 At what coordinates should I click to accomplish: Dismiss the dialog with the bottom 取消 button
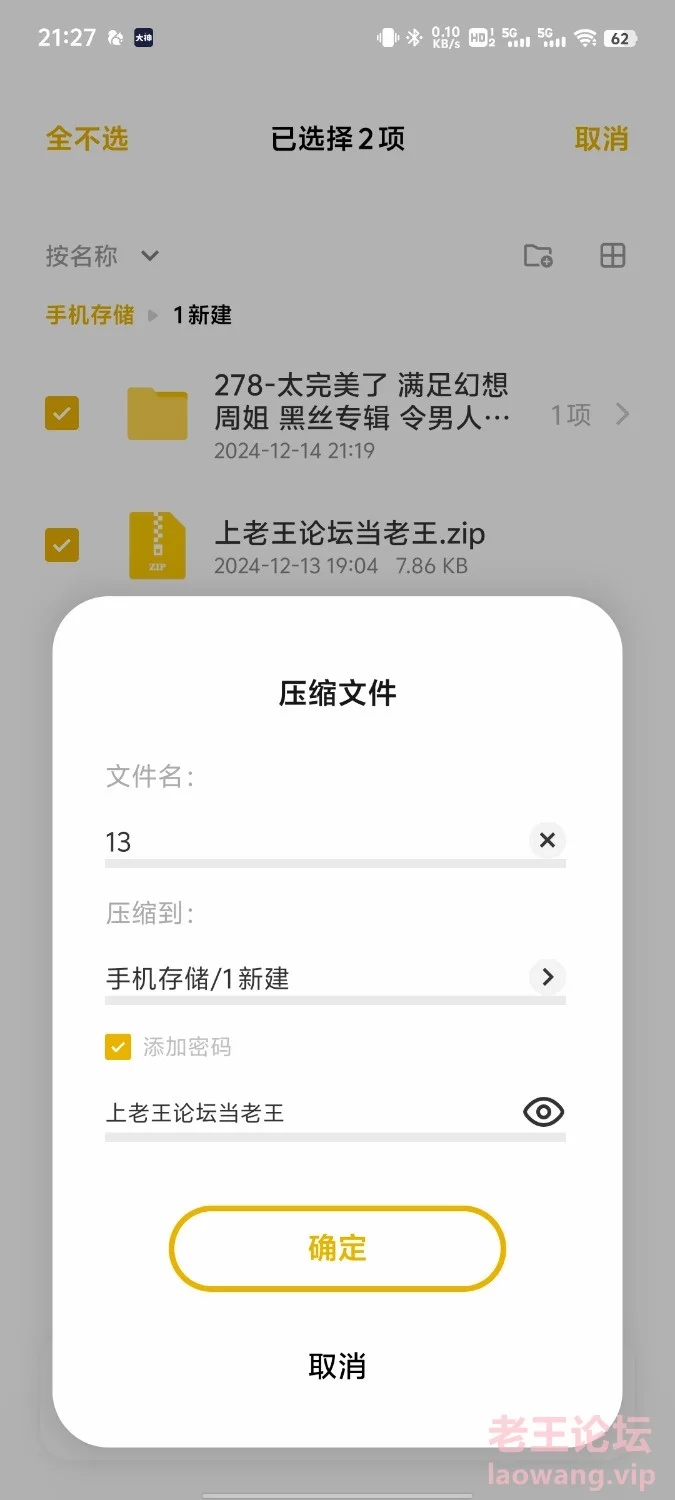tap(337, 1366)
